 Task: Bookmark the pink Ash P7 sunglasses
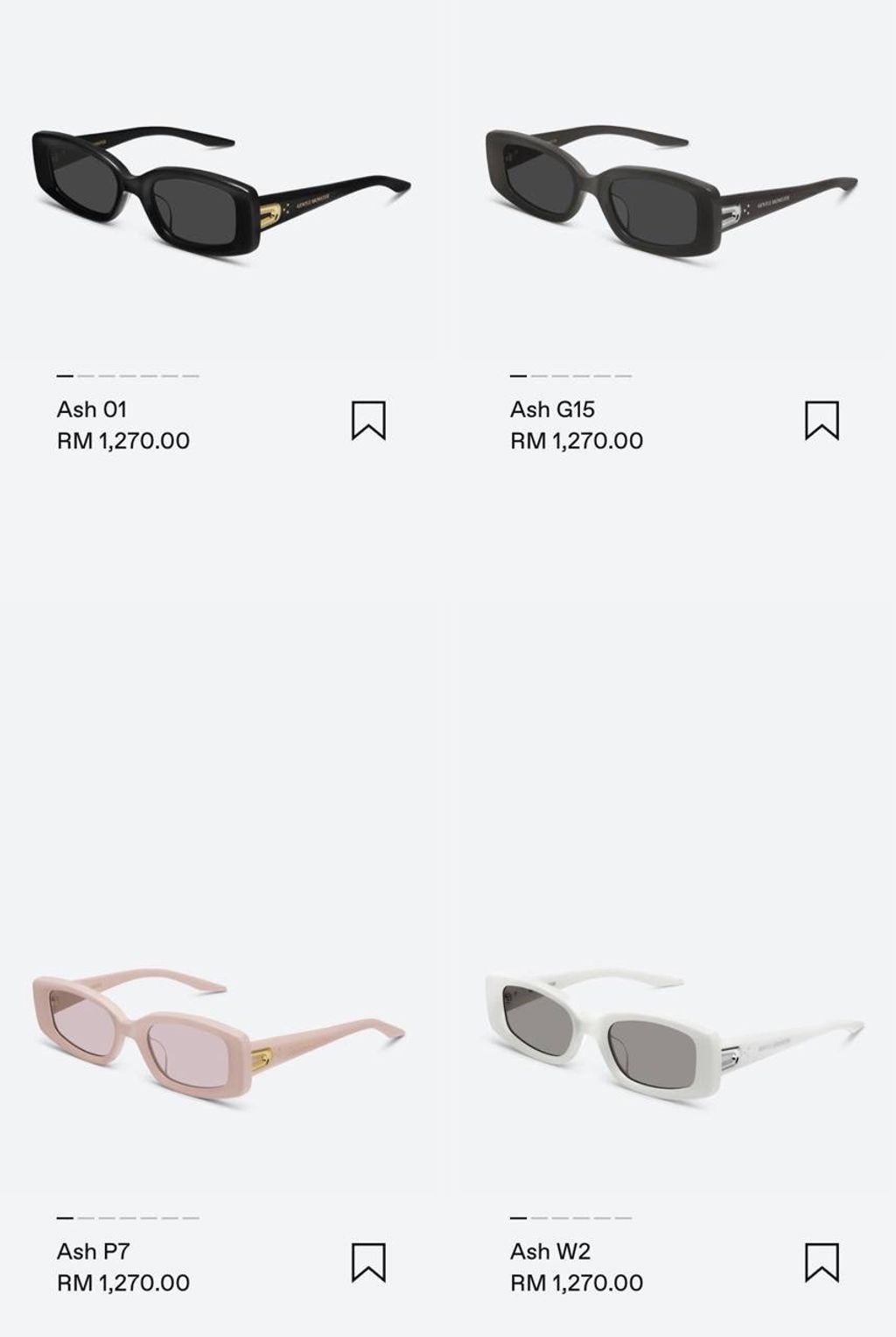(x=368, y=1263)
